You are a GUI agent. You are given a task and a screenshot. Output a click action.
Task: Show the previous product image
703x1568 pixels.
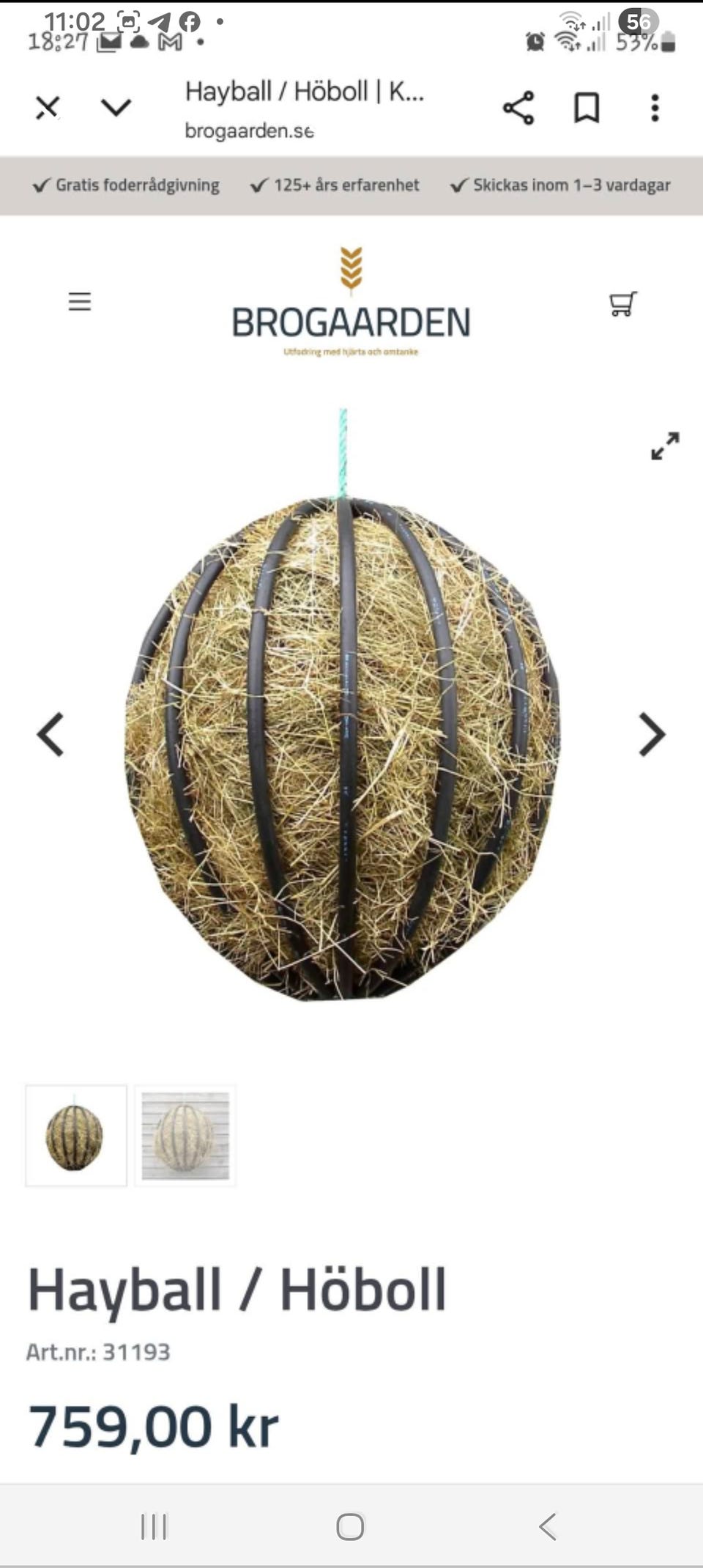coord(51,733)
